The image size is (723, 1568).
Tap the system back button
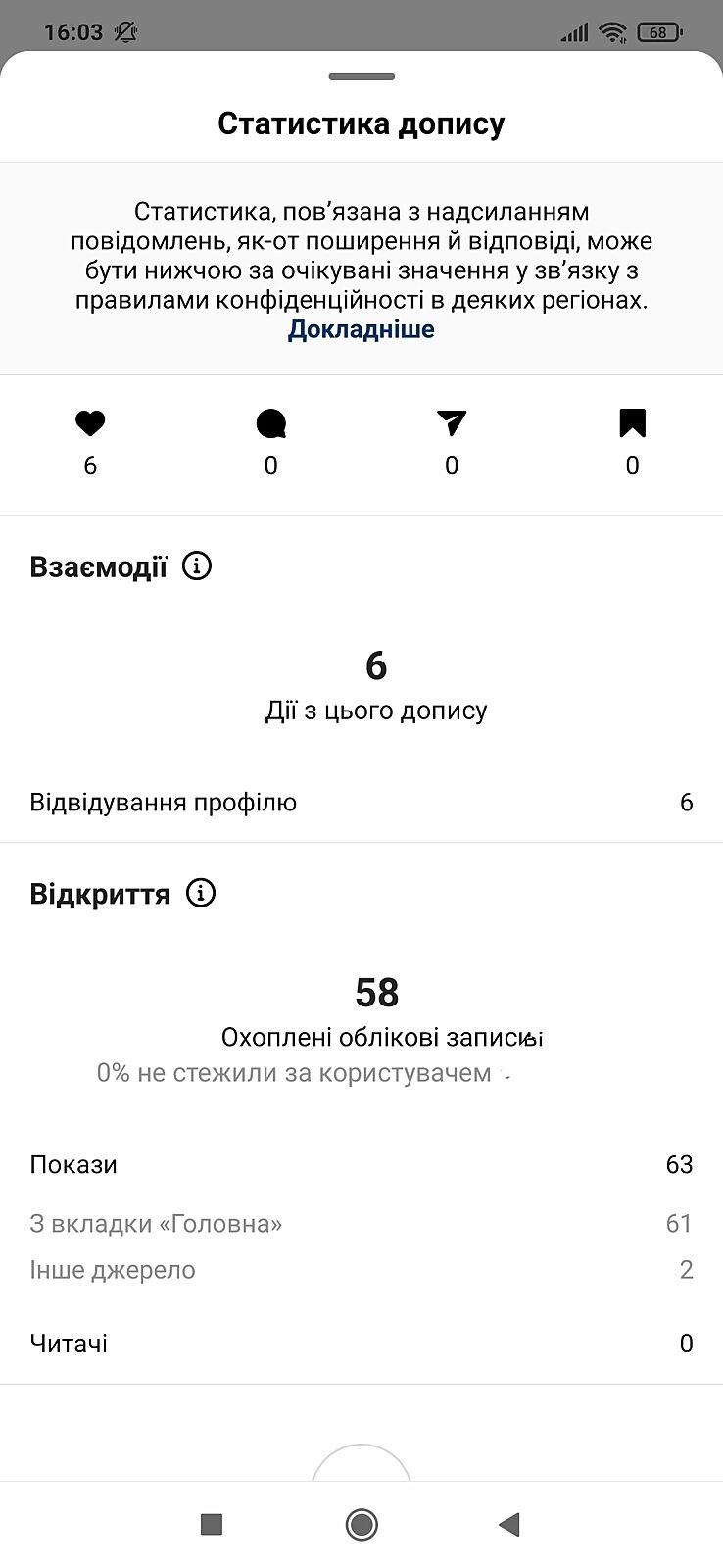pos(508,1524)
